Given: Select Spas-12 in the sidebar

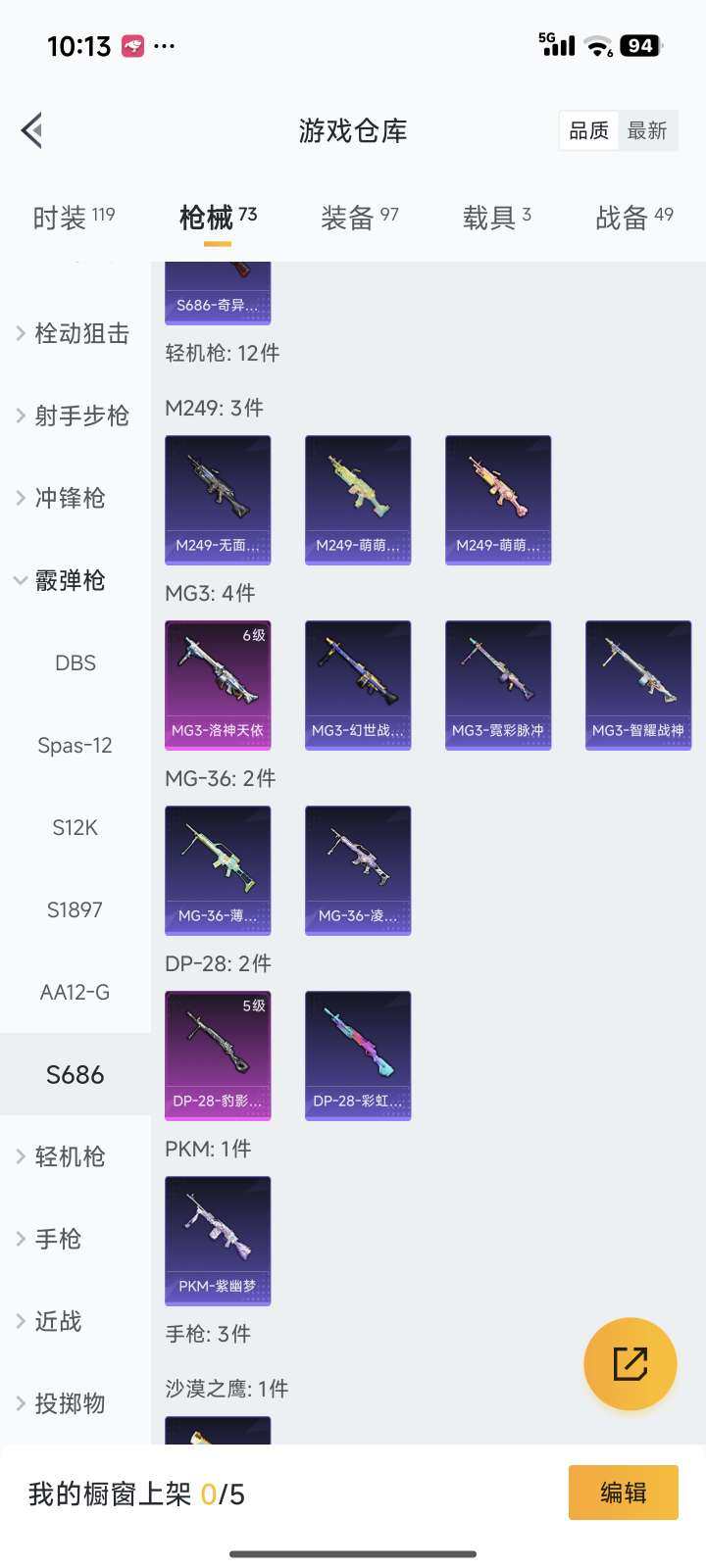Looking at the screenshot, I should coord(76,745).
